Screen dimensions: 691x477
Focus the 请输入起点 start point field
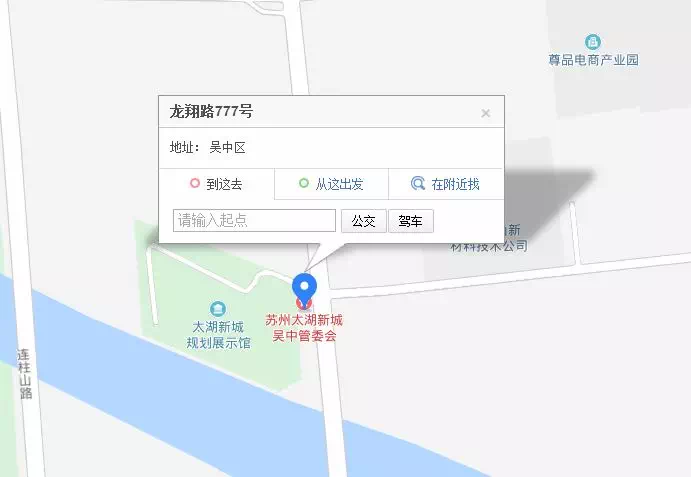pos(255,221)
